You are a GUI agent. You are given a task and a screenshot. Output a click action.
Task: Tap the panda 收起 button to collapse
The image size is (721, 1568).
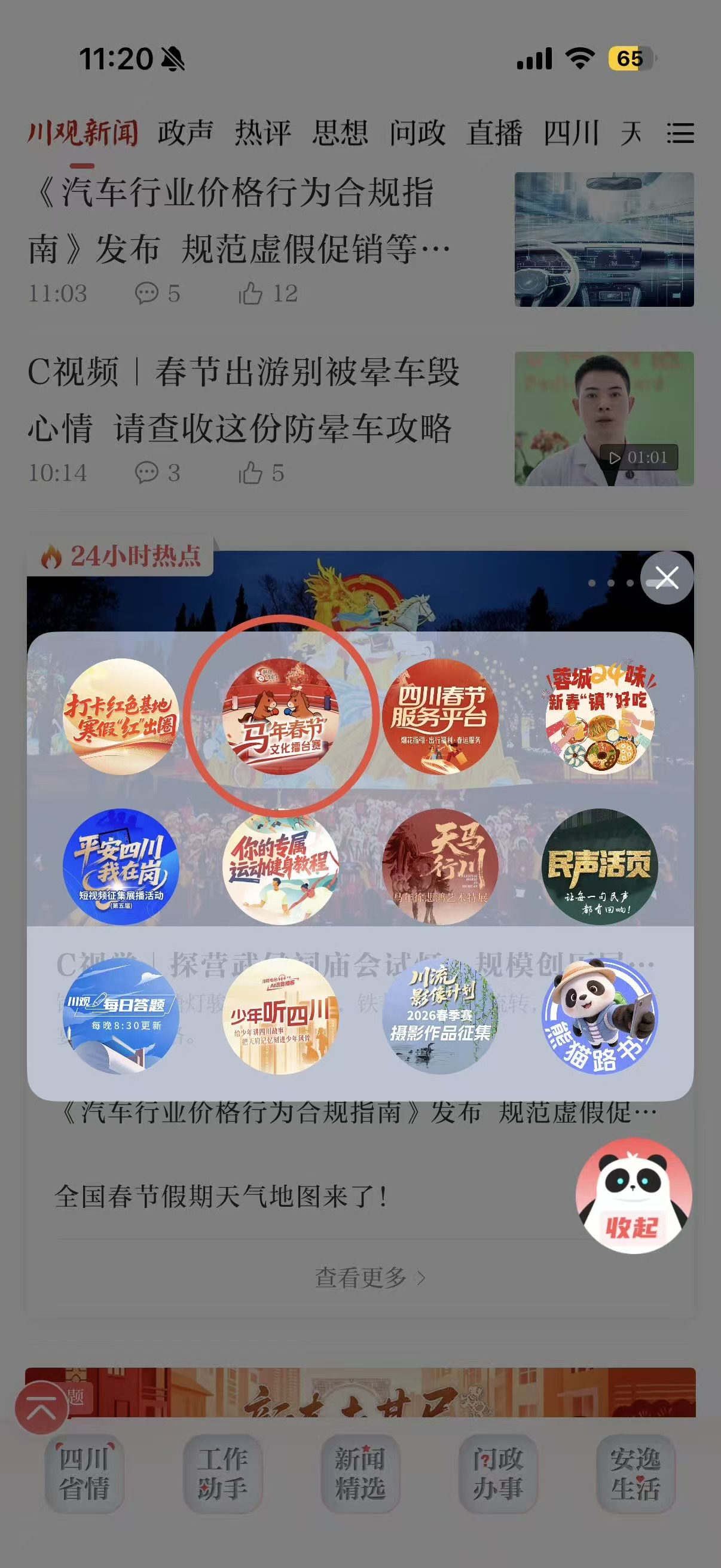633,1196
